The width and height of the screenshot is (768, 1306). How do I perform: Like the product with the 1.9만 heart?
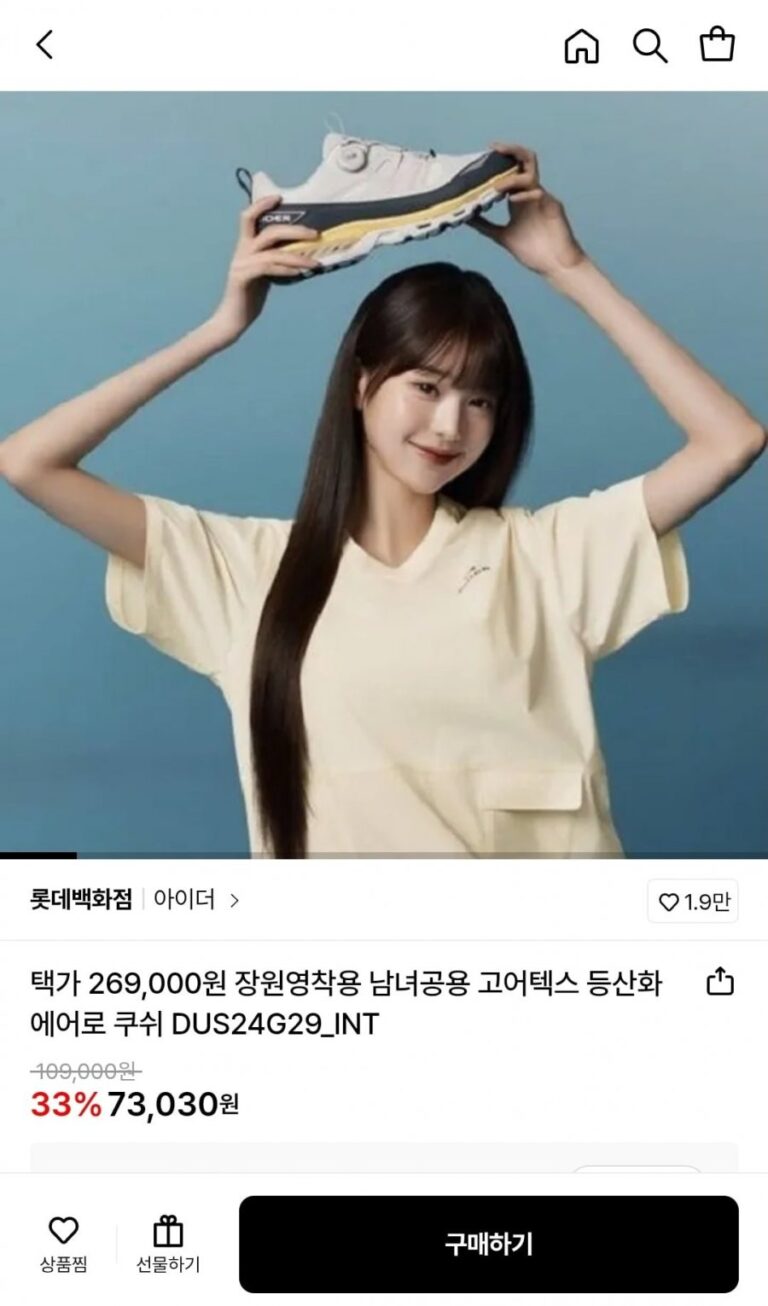[693, 902]
